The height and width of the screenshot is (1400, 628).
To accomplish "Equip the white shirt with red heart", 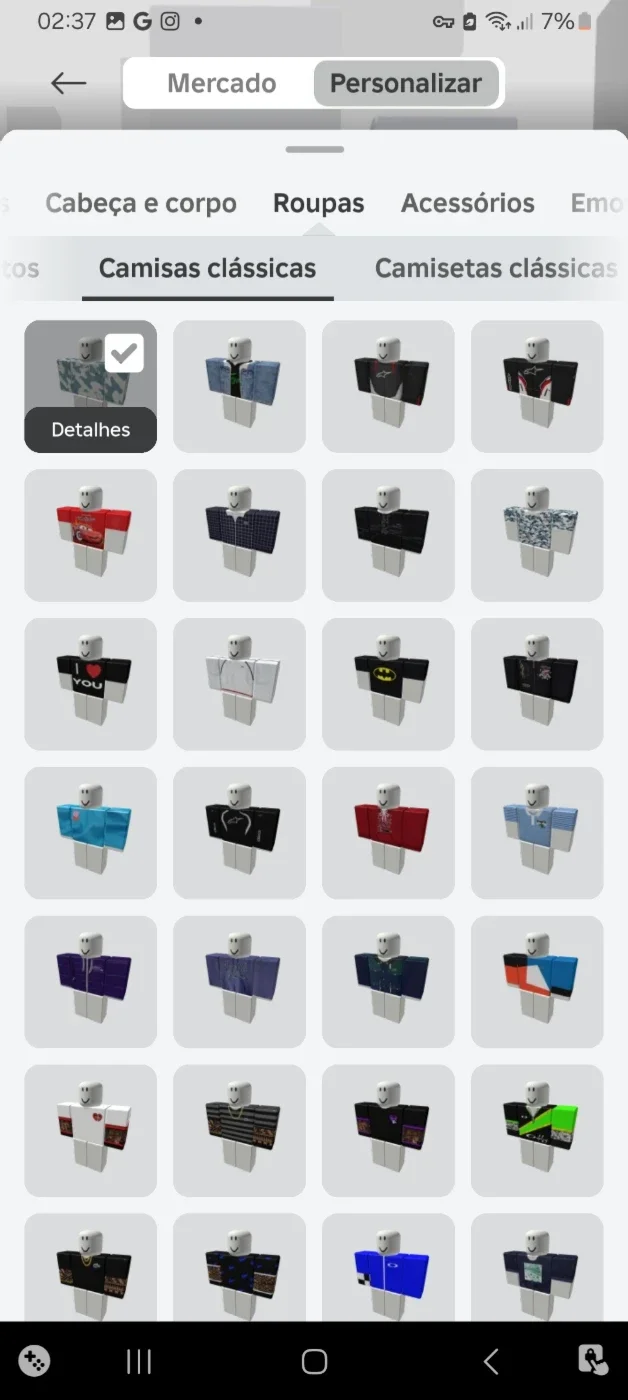I will tap(91, 1131).
